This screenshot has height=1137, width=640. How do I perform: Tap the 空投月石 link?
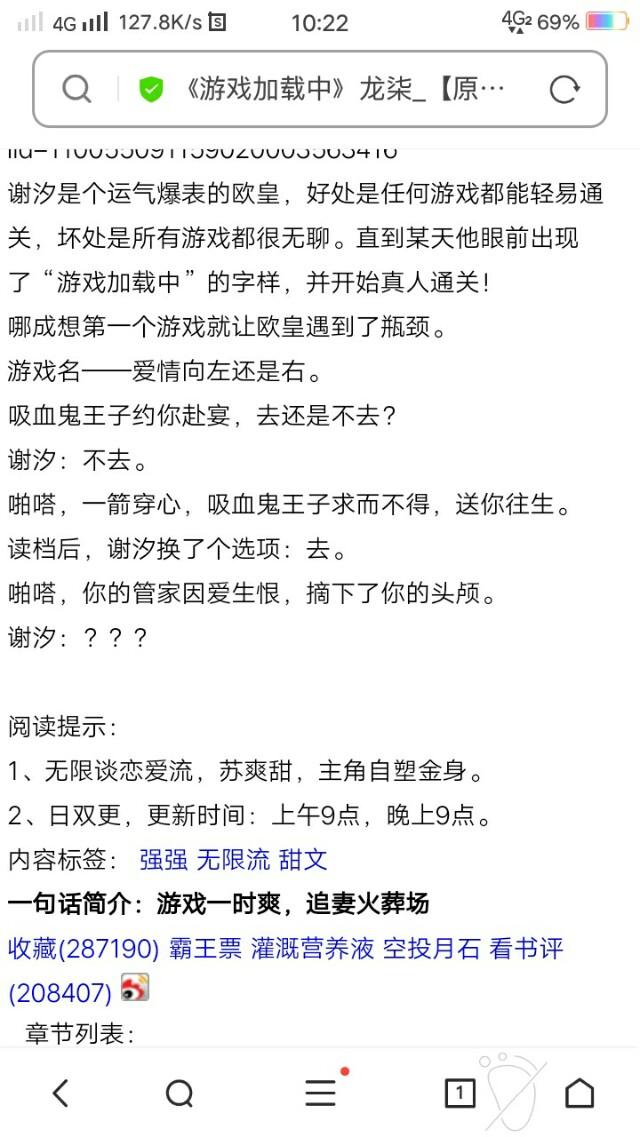[x=432, y=948]
